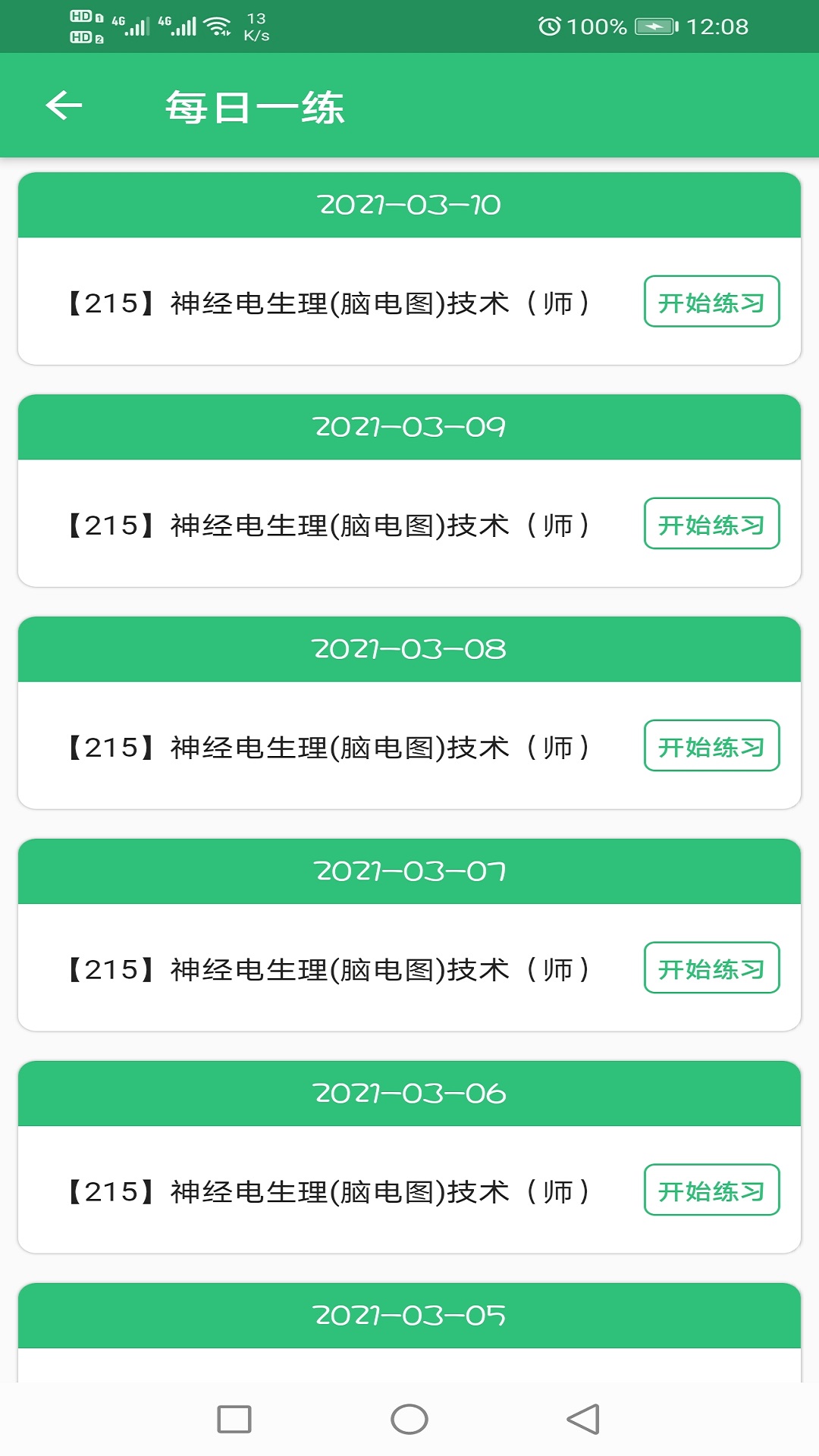Start practice for 2021-03-10
Screen dimensions: 819x1456
(711, 302)
